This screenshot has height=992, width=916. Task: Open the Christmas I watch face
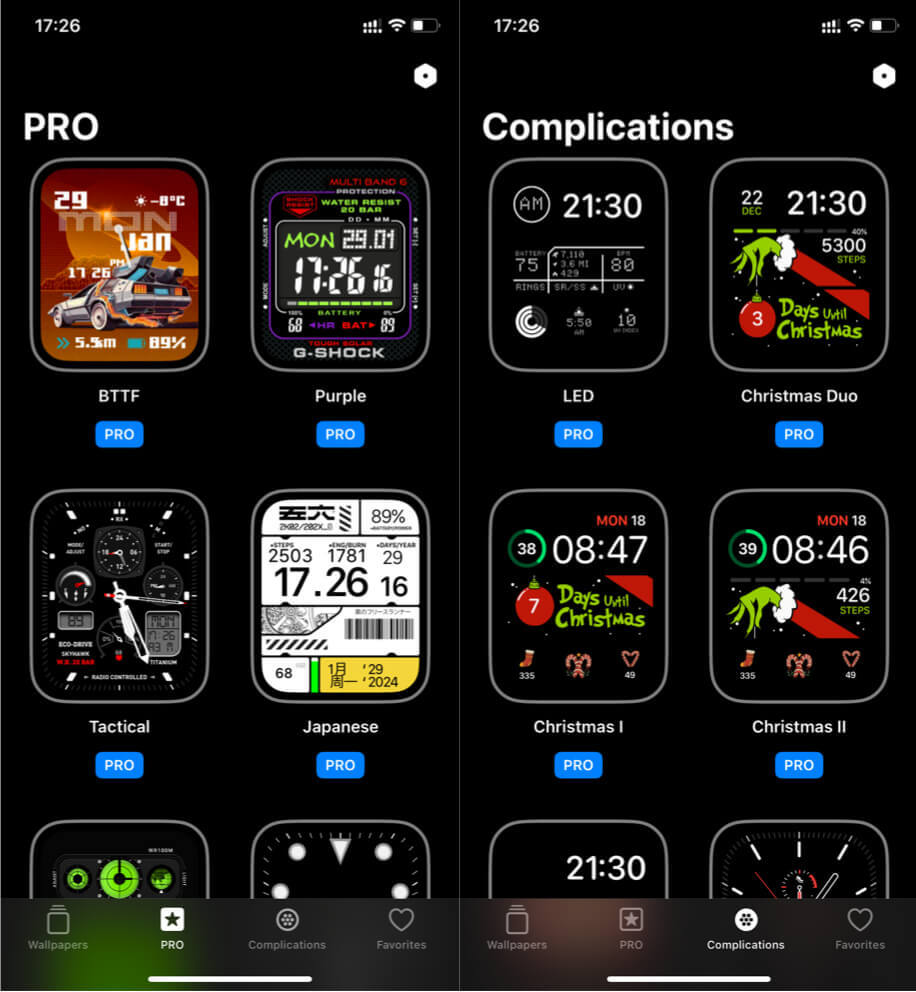tap(578, 595)
